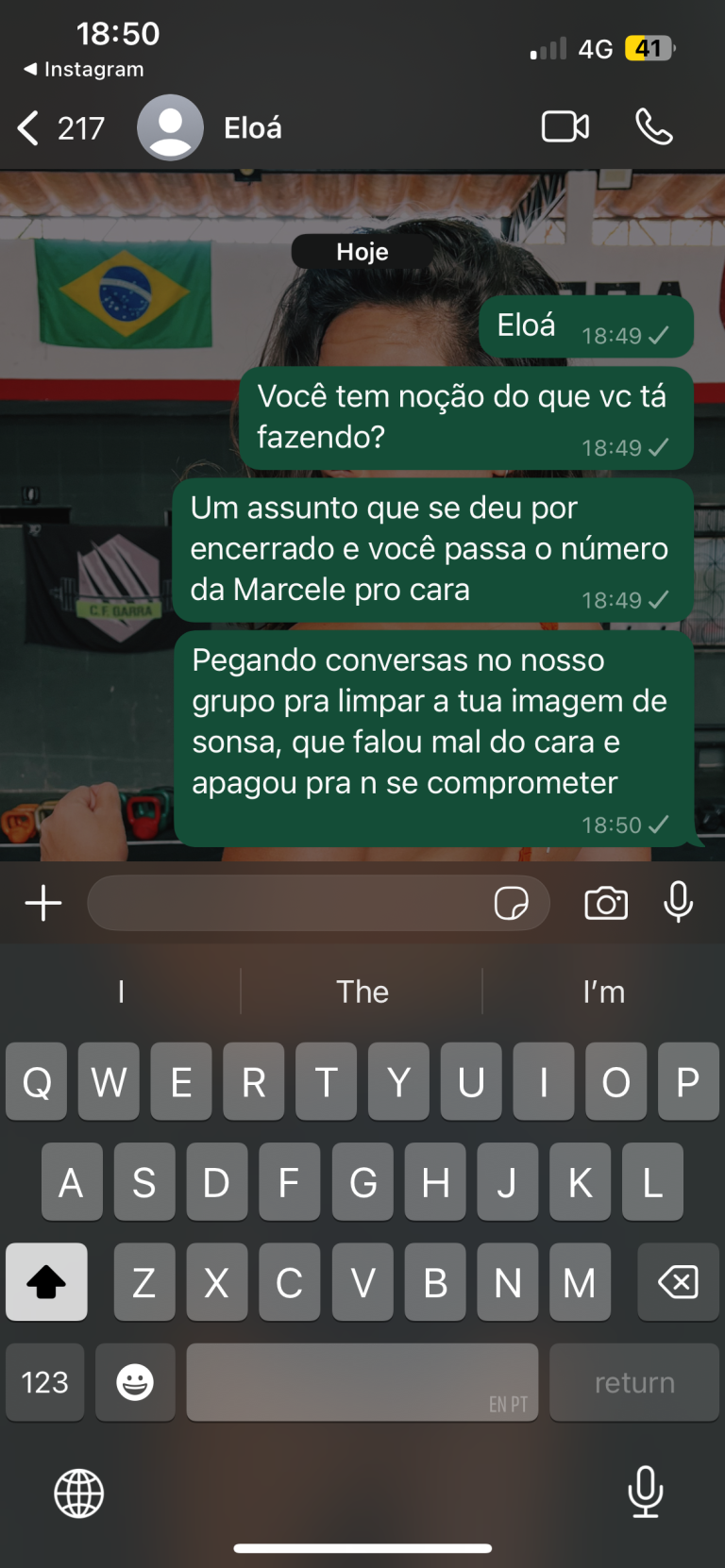Return to Instagram app
This screenshot has width=725, height=1568.
point(84,69)
